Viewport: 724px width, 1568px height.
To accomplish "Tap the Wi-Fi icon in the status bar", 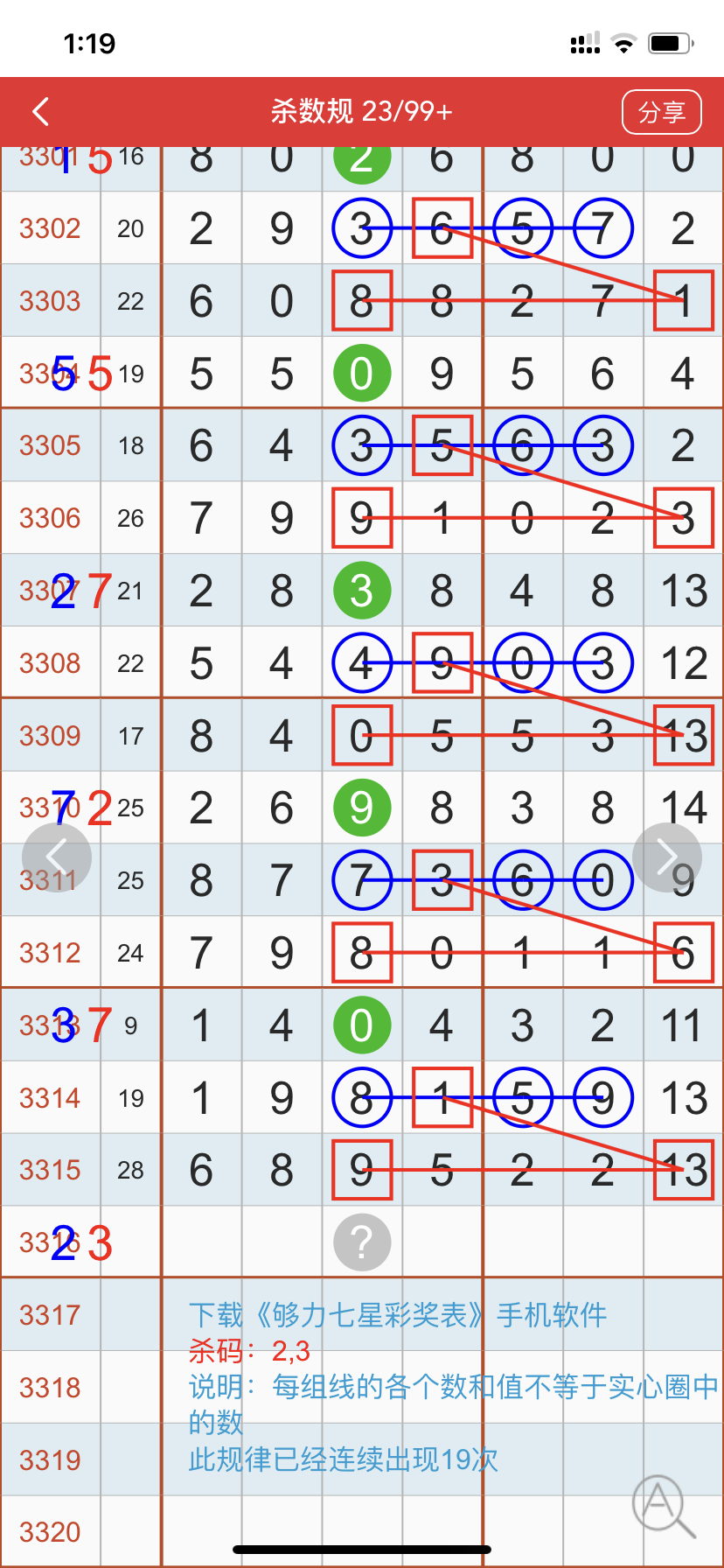I will (624, 43).
